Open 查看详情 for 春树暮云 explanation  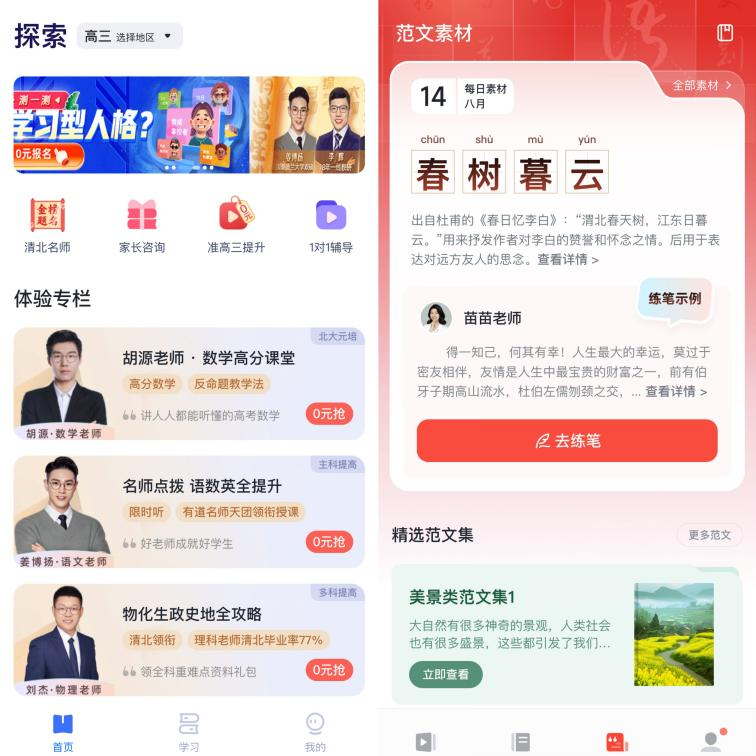568,260
